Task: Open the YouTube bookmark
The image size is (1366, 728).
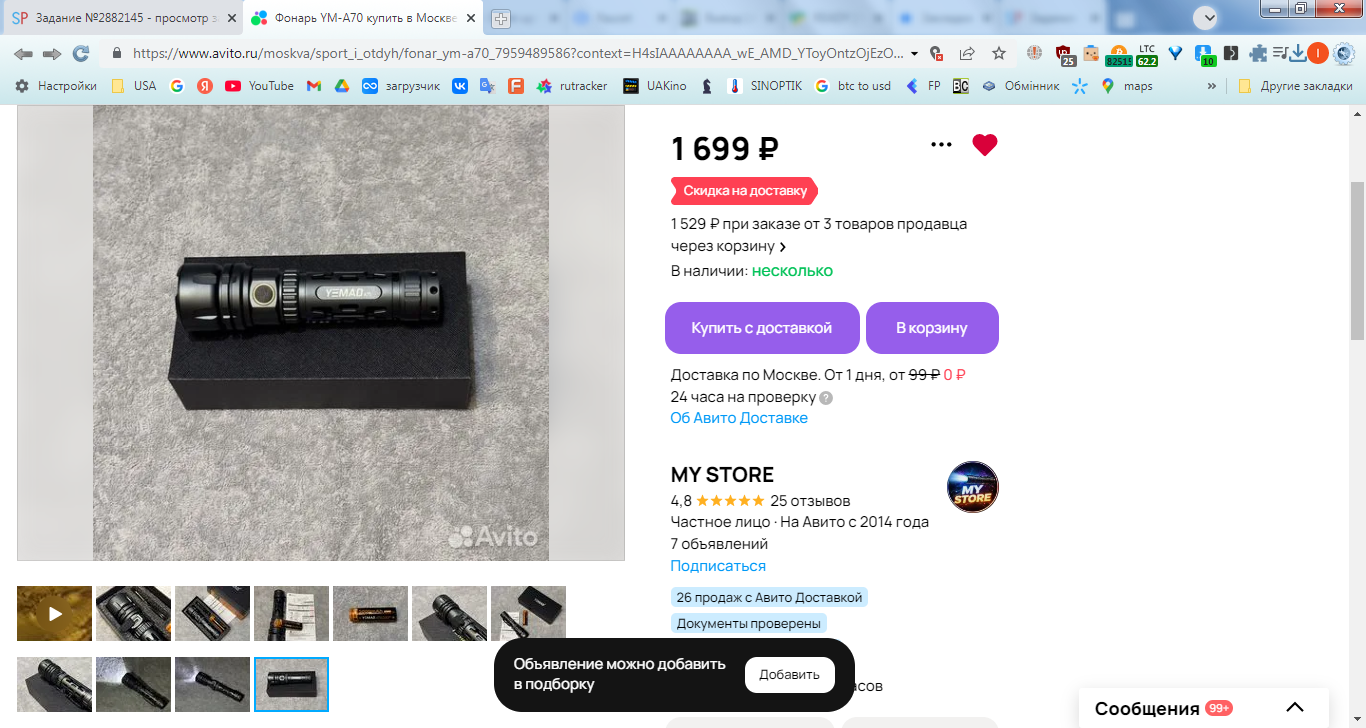Action: coord(260,86)
